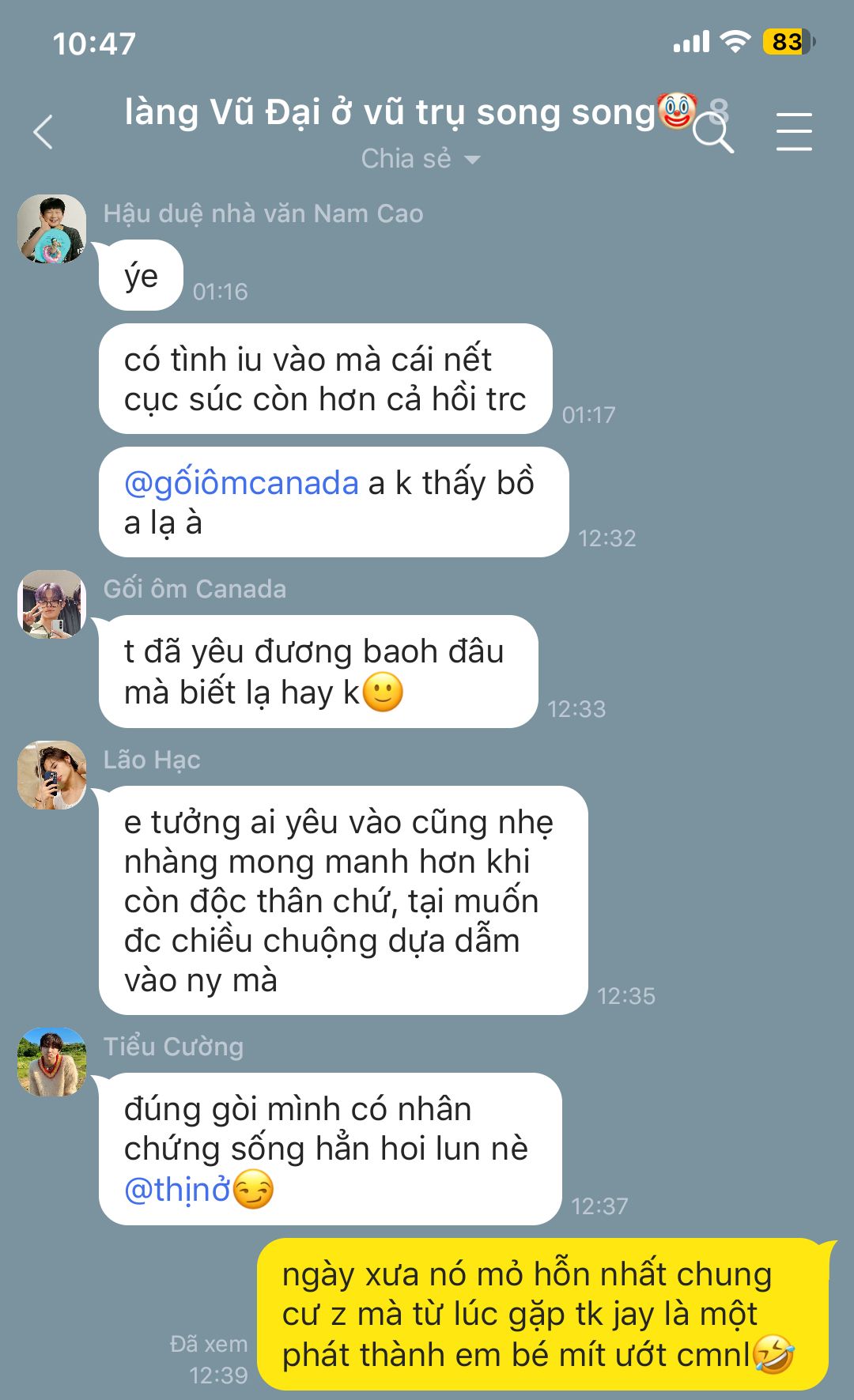Image resolution: width=854 pixels, height=1400 pixels.
Task: Go back to the chat list
Action: pos(43,132)
